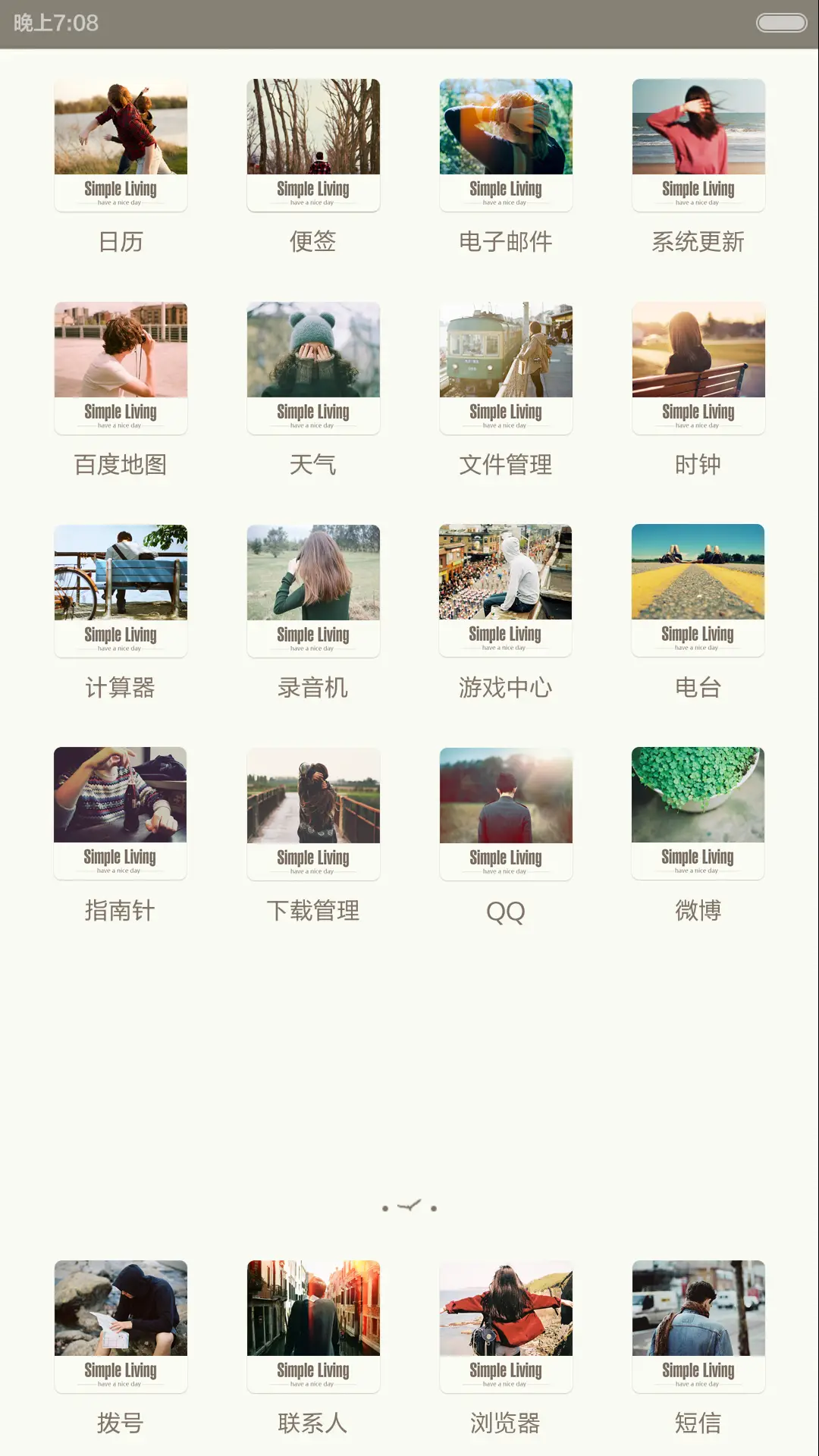Open 文件管理 file manager
819x1456 pixels.
(x=504, y=368)
